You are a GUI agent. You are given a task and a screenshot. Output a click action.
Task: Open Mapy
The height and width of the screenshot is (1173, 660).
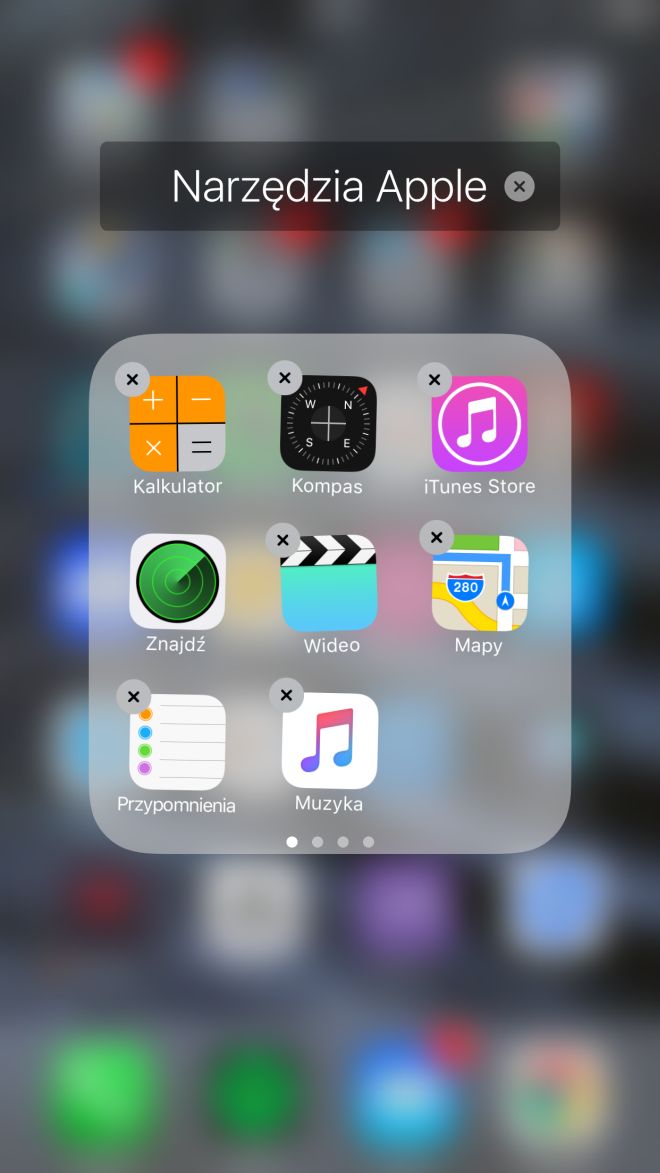tap(479, 582)
